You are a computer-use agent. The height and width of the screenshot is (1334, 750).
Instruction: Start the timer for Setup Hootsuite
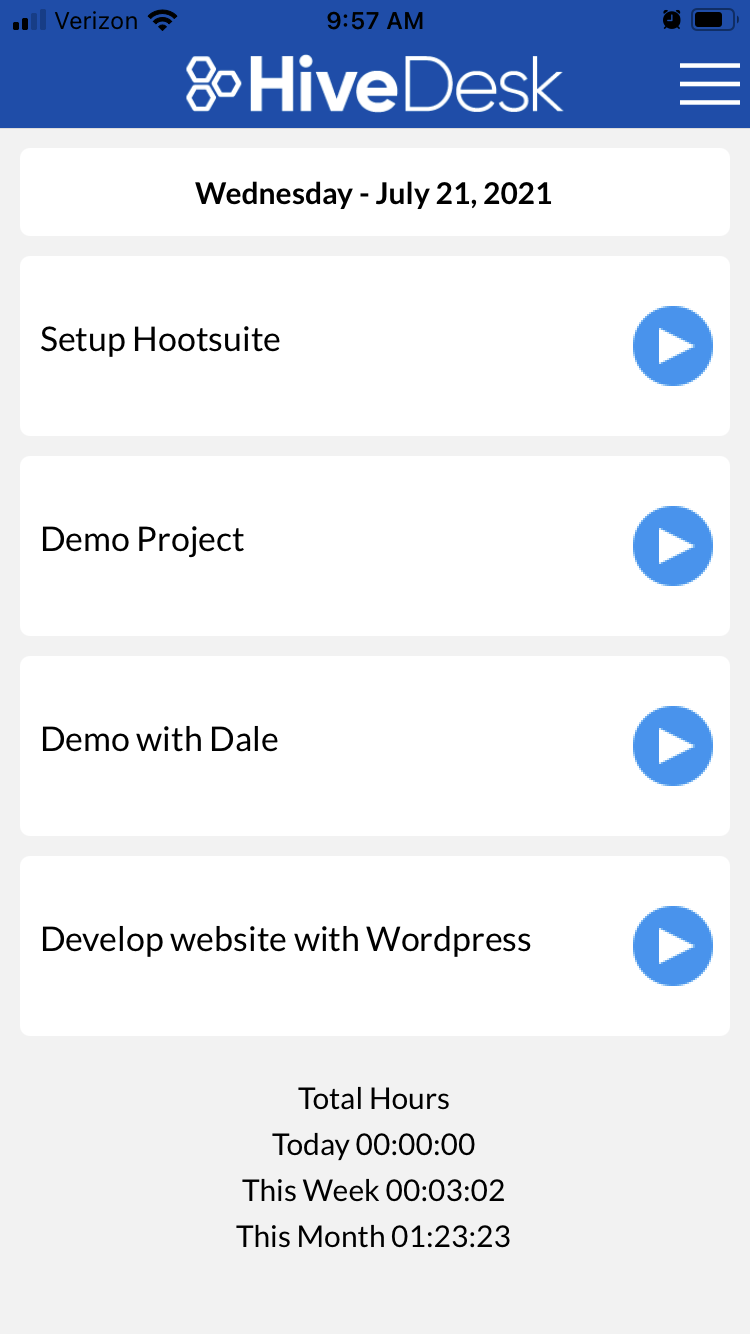coord(673,346)
